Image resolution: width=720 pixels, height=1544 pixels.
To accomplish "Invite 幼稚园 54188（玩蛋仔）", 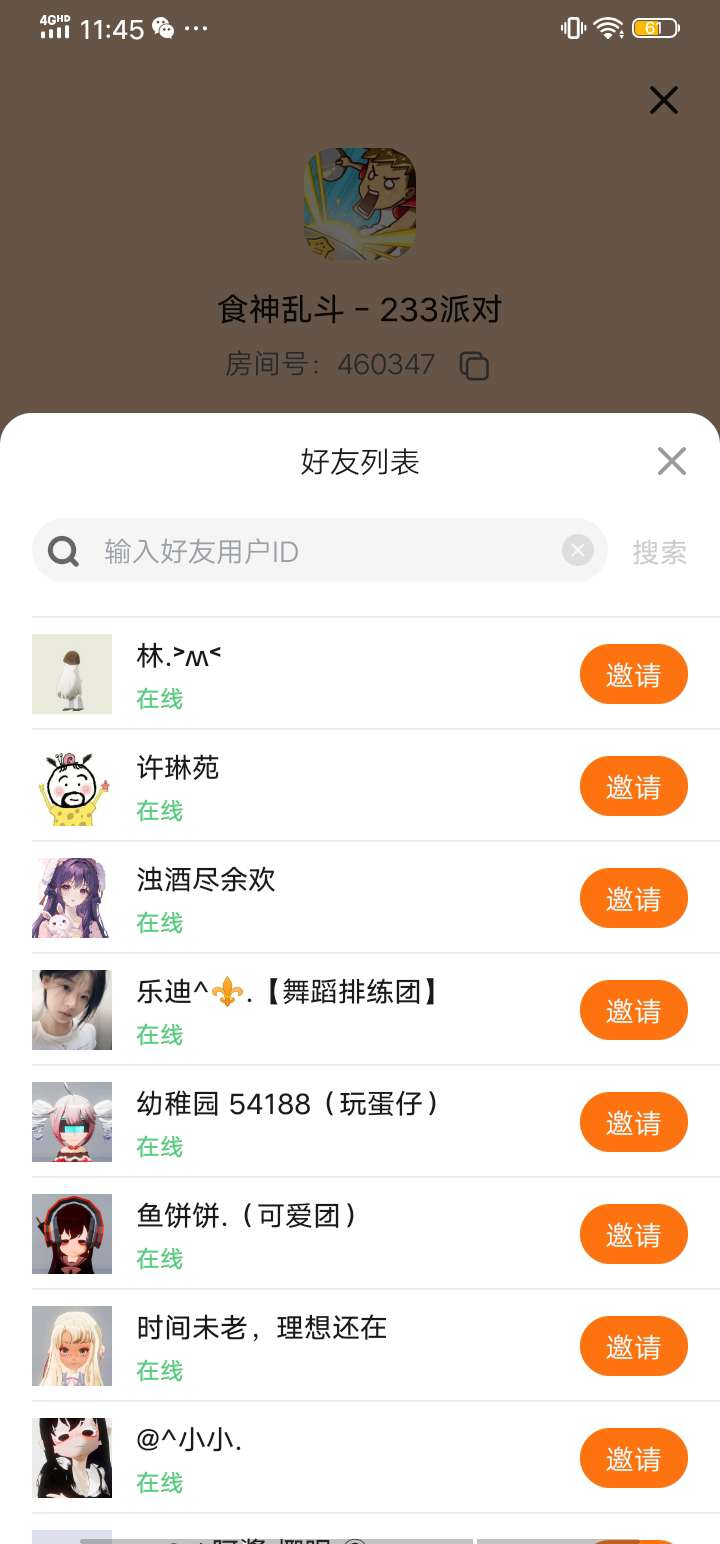I will [633, 1123].
